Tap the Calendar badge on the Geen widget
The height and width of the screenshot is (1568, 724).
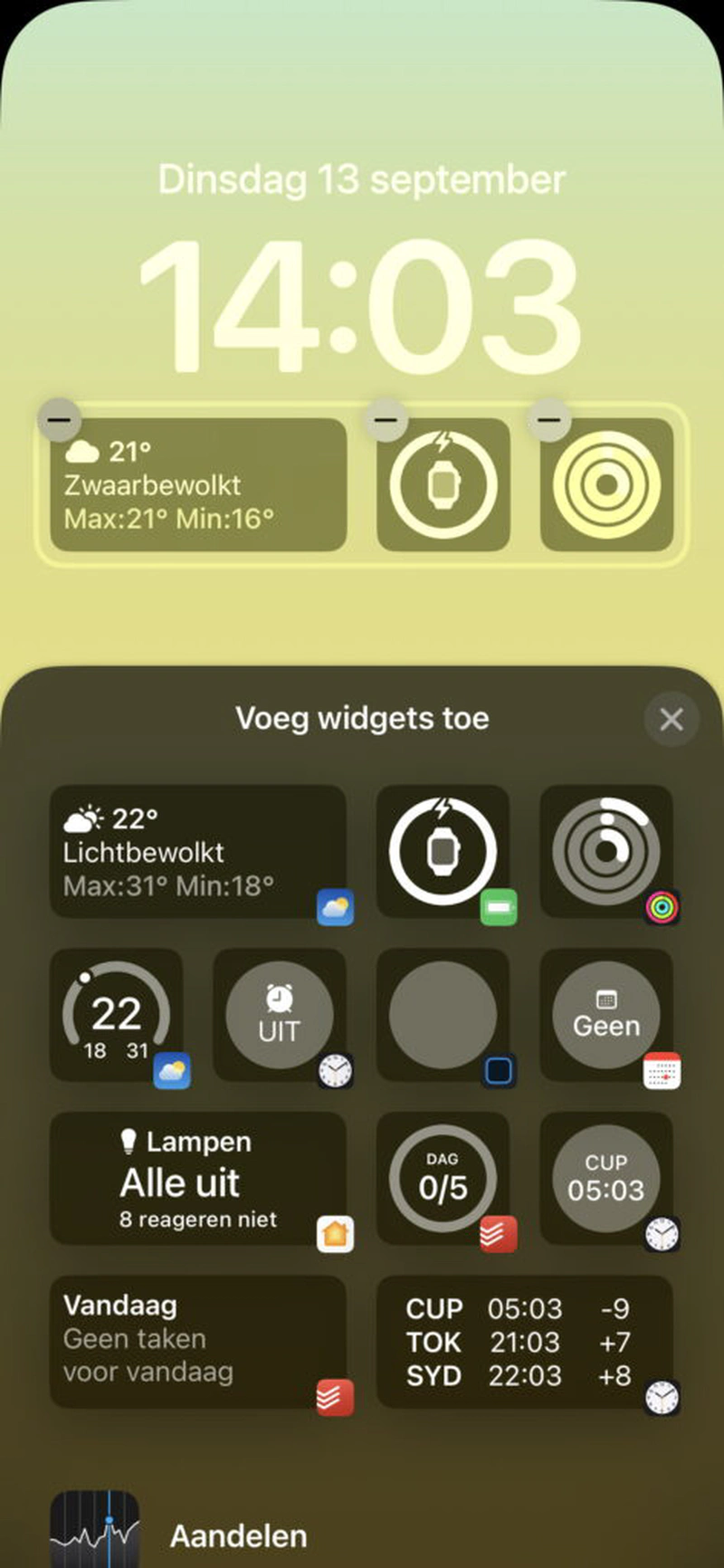(662, 1068)
